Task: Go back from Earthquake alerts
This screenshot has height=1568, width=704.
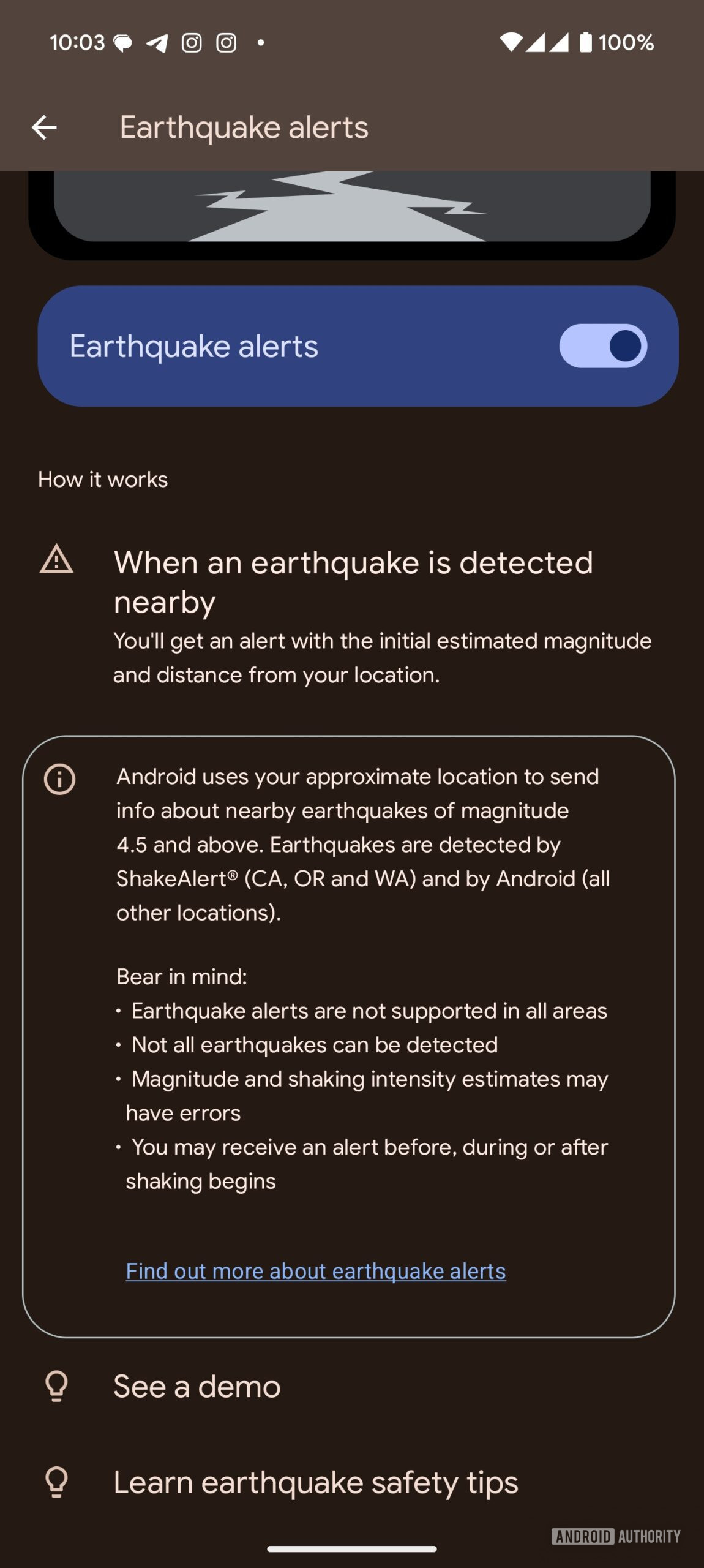Action: click(x=44, y=127)
